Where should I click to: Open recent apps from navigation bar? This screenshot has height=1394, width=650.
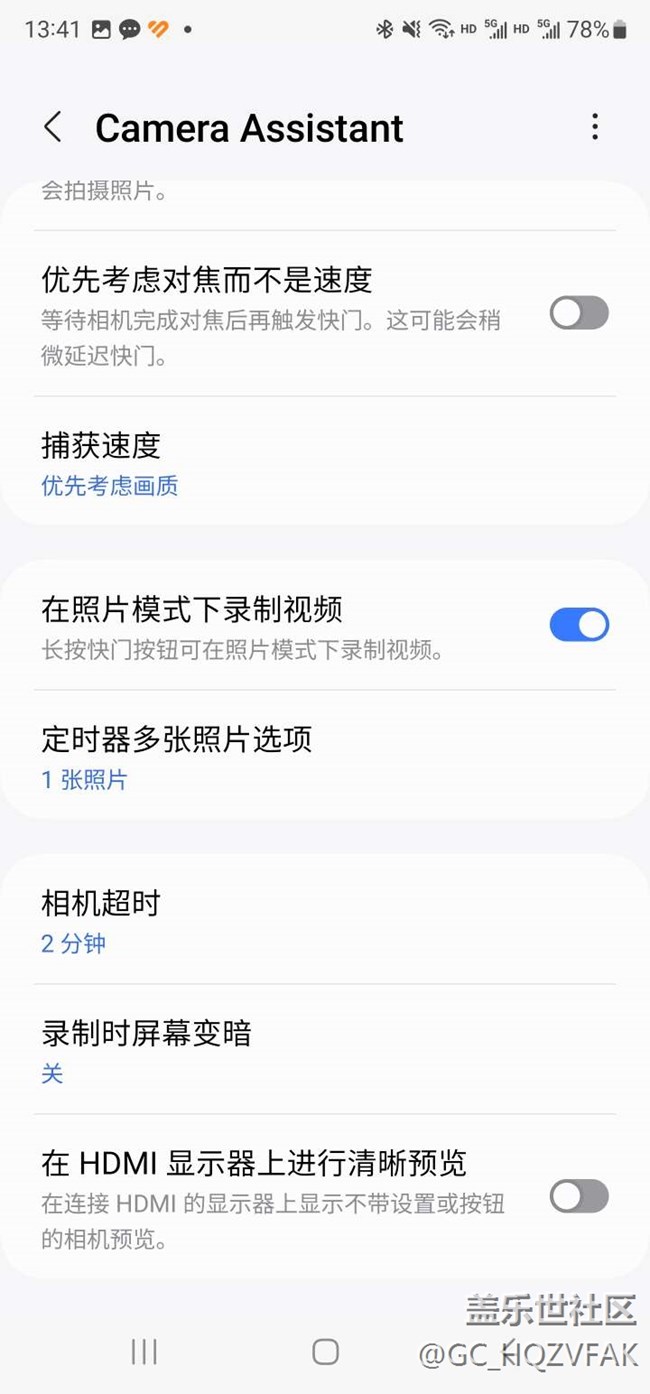click(x=144, y=1352)
